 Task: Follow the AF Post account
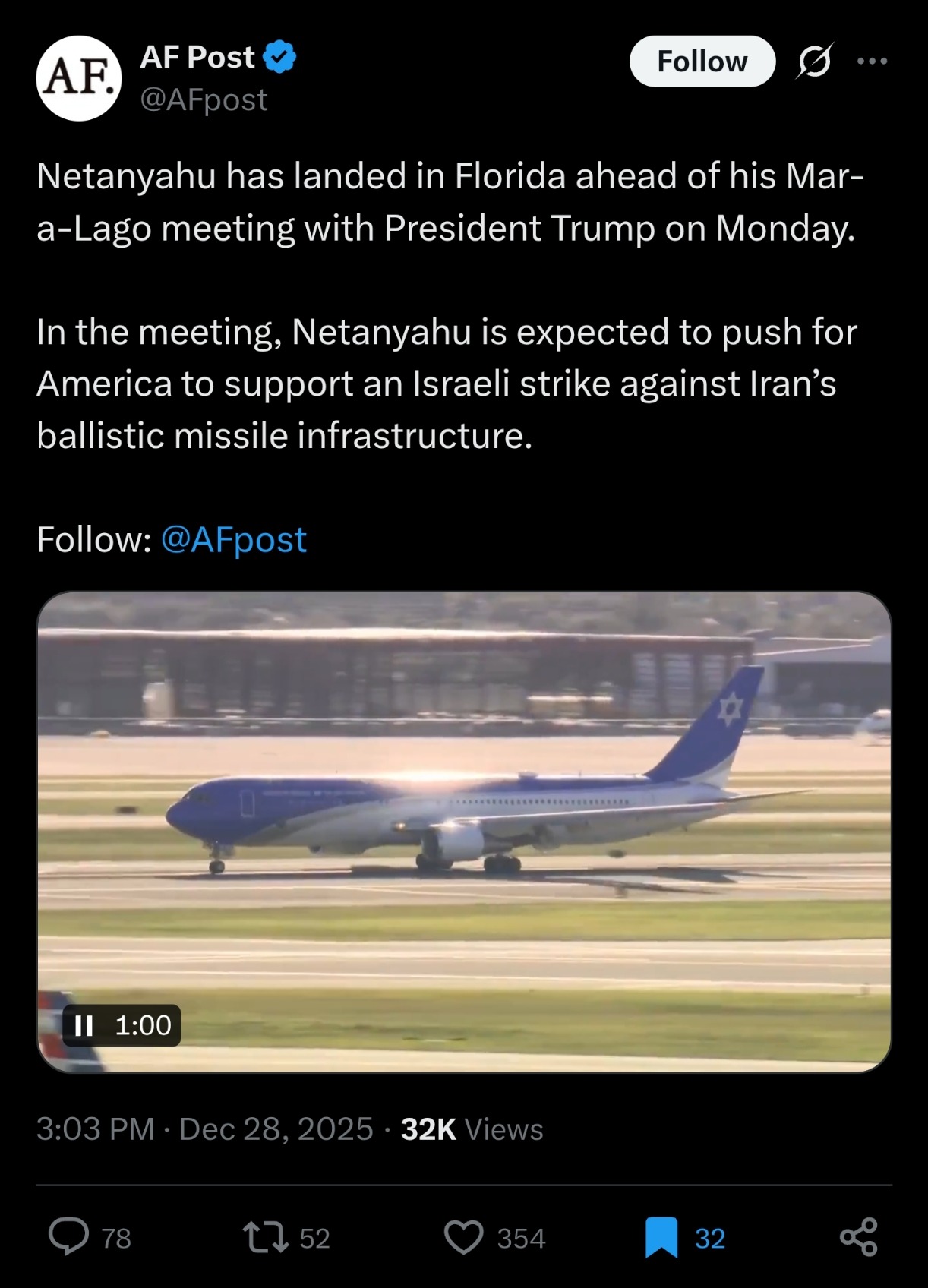pyautogui.click(x=702, y=62)
